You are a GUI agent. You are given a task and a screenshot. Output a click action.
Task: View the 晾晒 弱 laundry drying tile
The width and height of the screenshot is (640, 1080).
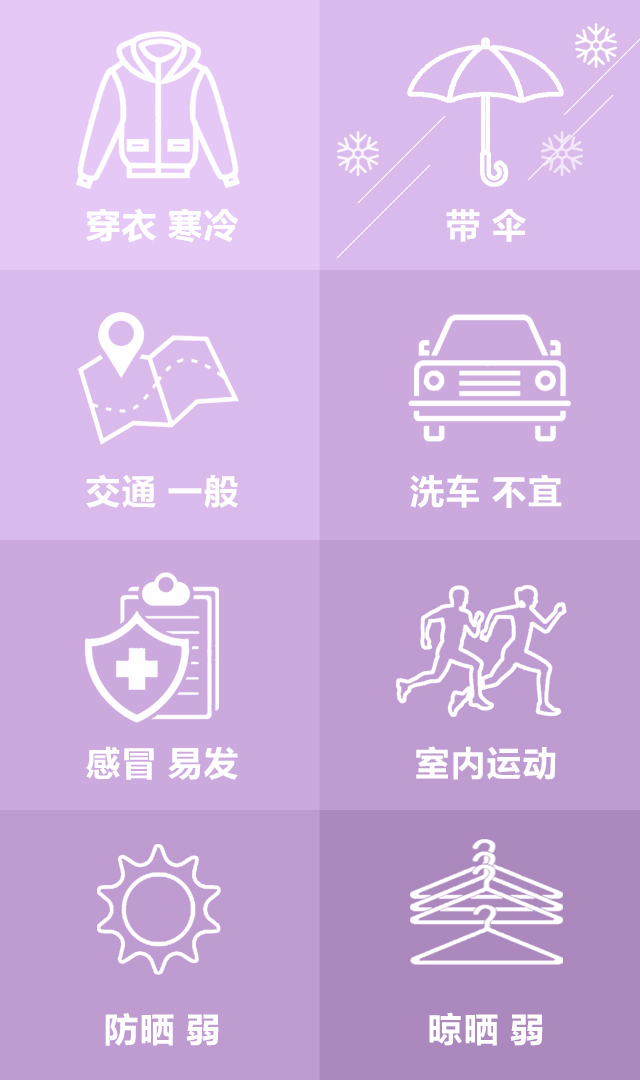[480, 945]
